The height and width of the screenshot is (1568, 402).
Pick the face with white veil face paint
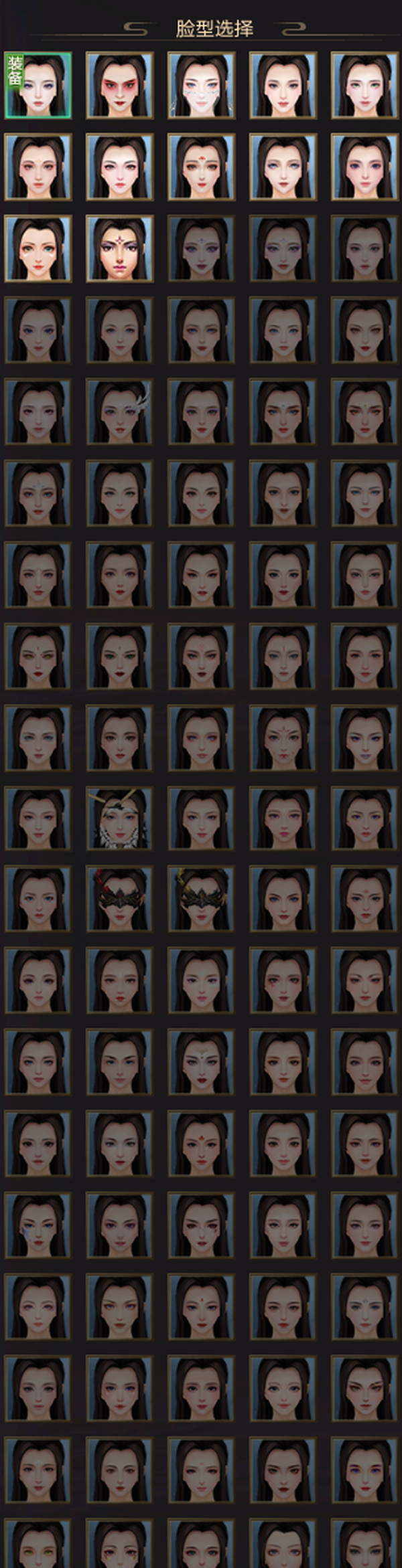click(201, 86)
